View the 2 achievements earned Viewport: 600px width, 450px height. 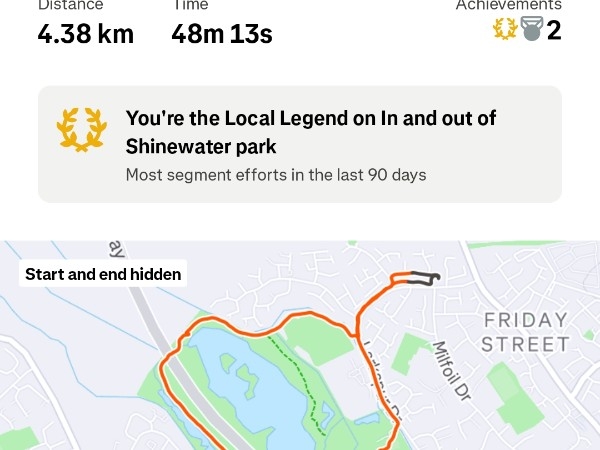pos(527,29)
